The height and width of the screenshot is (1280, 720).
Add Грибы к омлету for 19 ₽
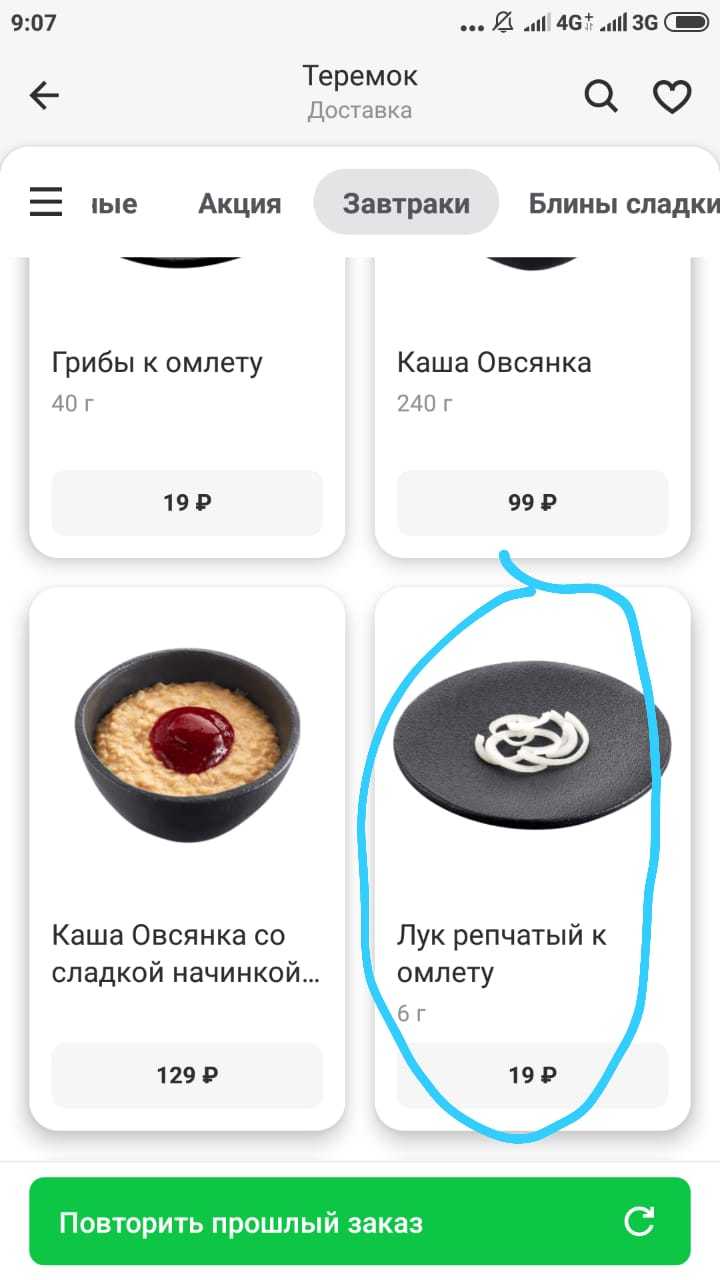point(187,502)
